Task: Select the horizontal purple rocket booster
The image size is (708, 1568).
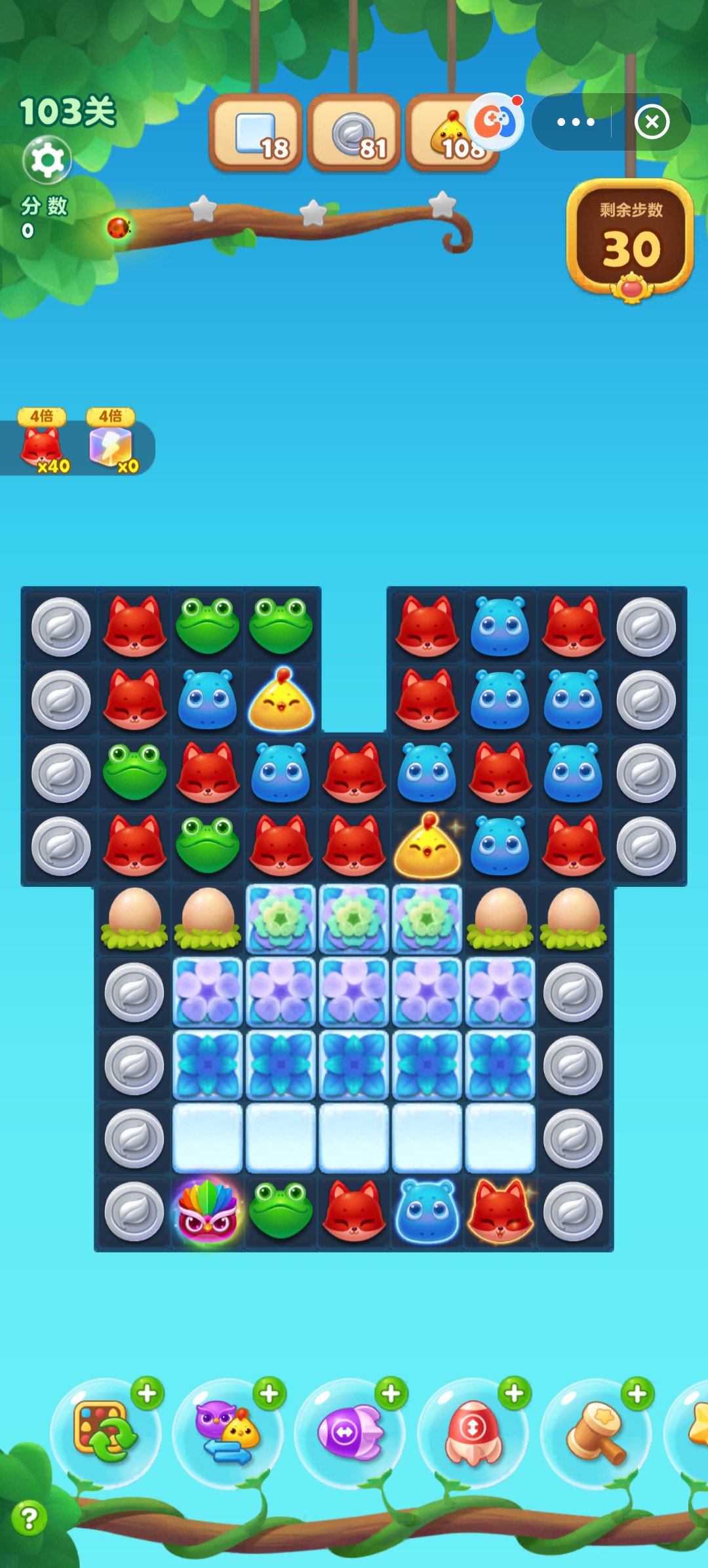Action: click(x=350, y=1432)
